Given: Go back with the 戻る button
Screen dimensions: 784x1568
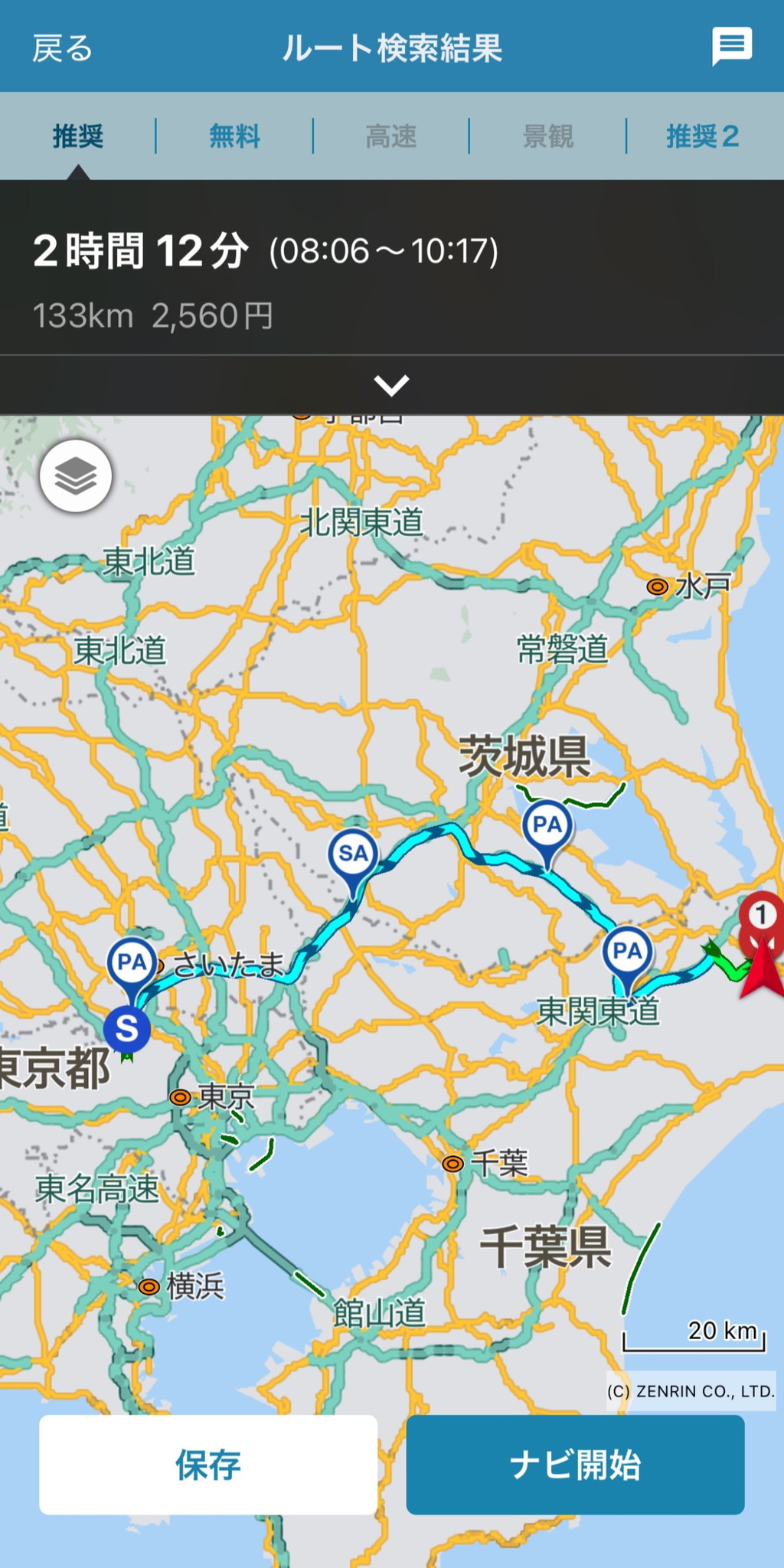Looking at the screenshot, I should (62, 48).
